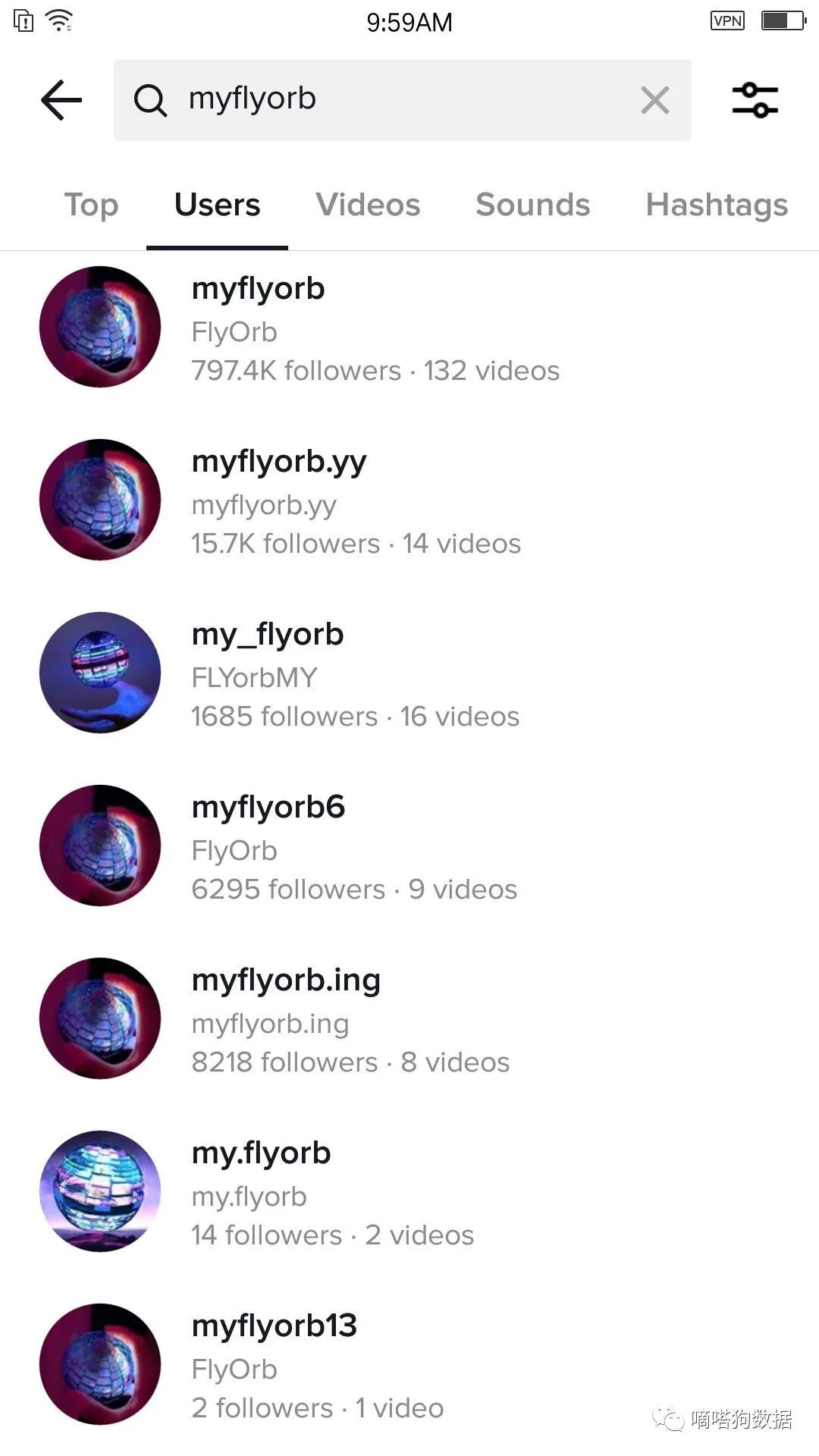Switch to the Videos tab

(368, 205)
